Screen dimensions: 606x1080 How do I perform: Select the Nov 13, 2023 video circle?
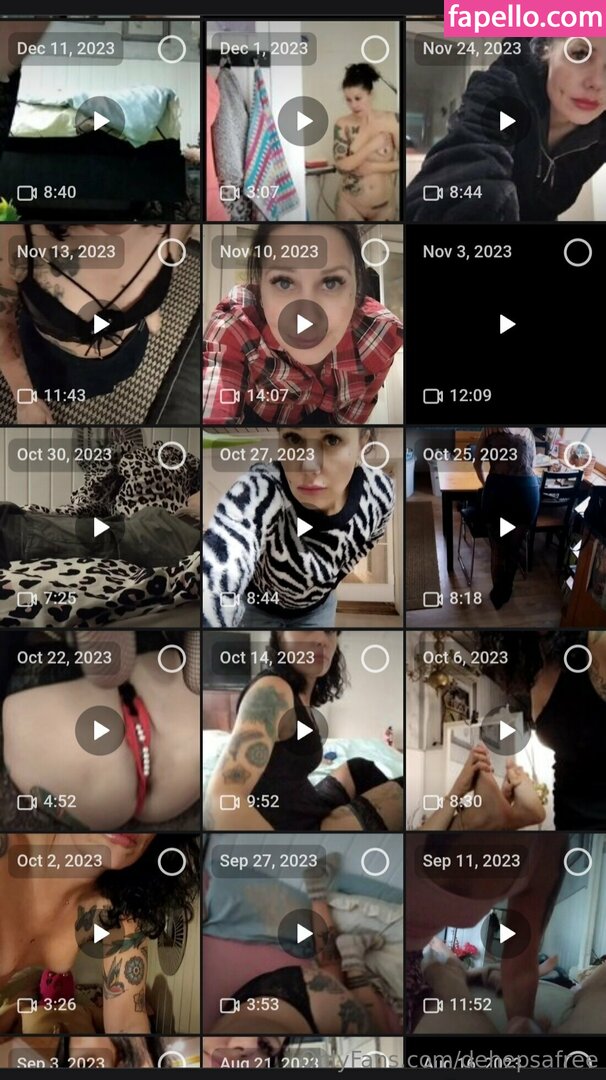click(172, 252)
